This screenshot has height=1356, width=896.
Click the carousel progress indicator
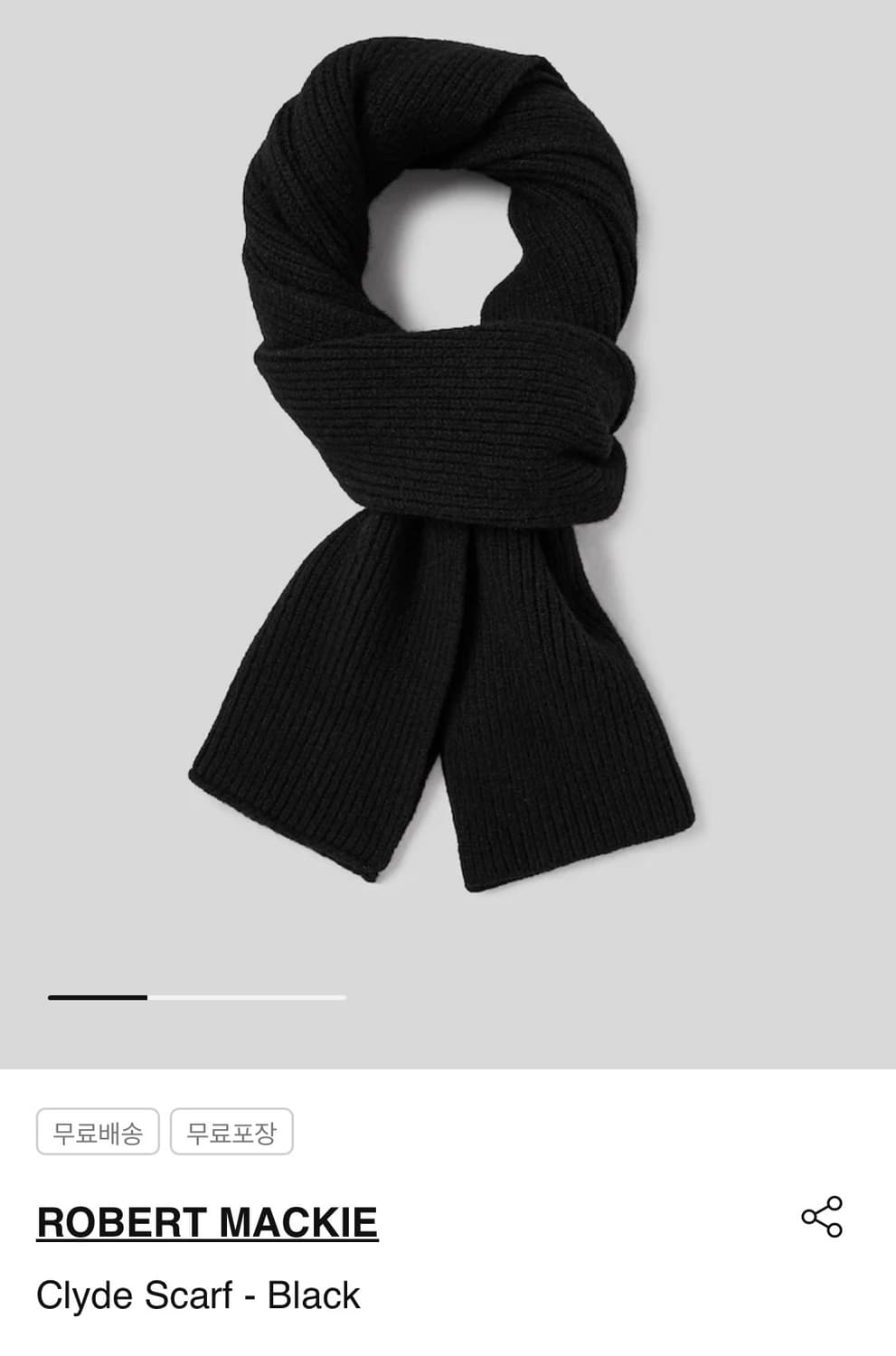[x=199, y=997]
